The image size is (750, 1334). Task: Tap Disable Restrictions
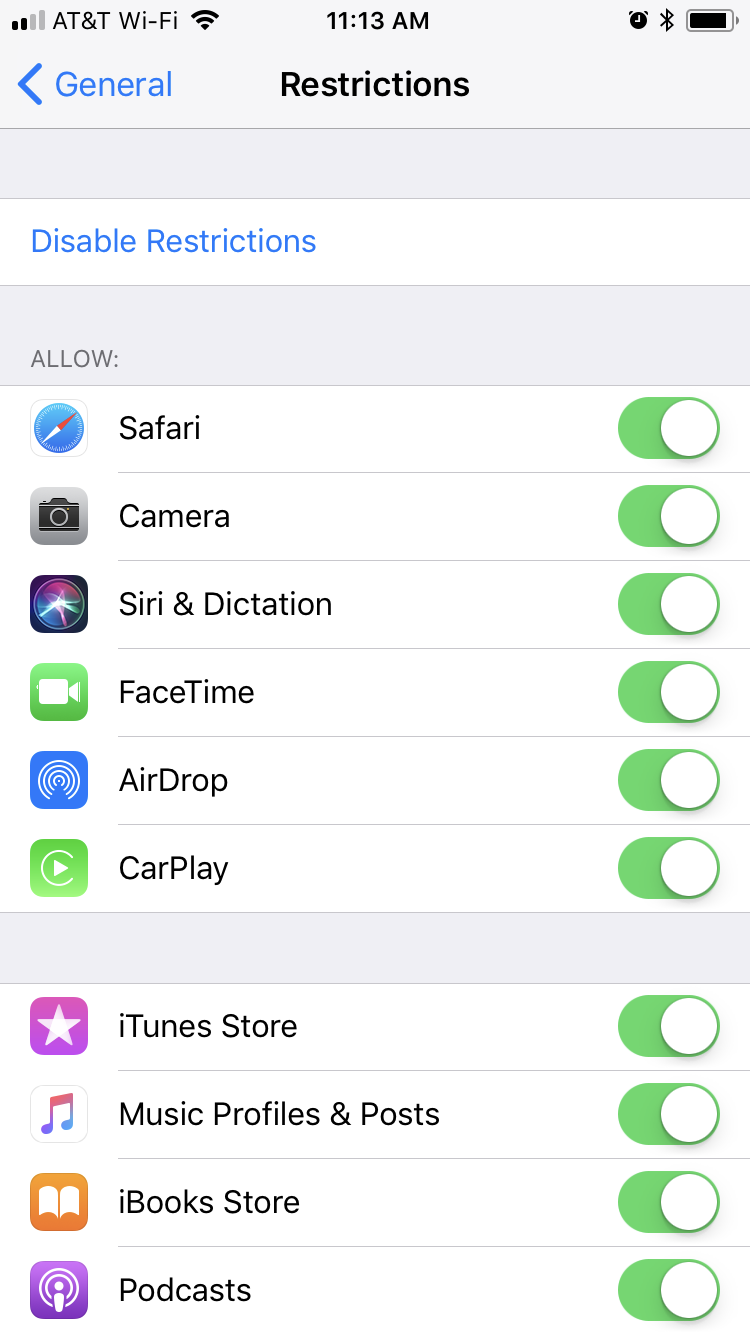[173, 241]
